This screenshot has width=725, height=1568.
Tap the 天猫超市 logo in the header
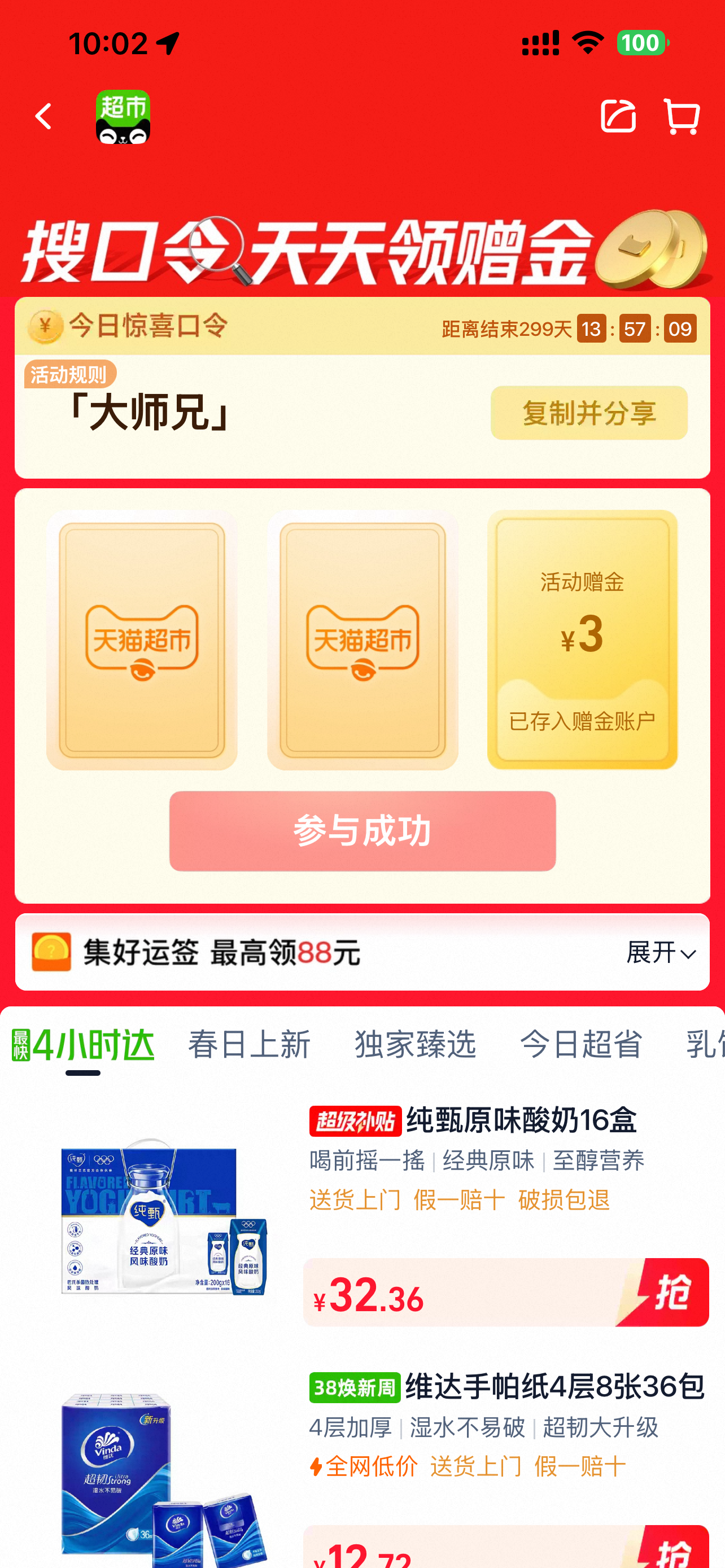pyautogui.click(x=123, y=116)
